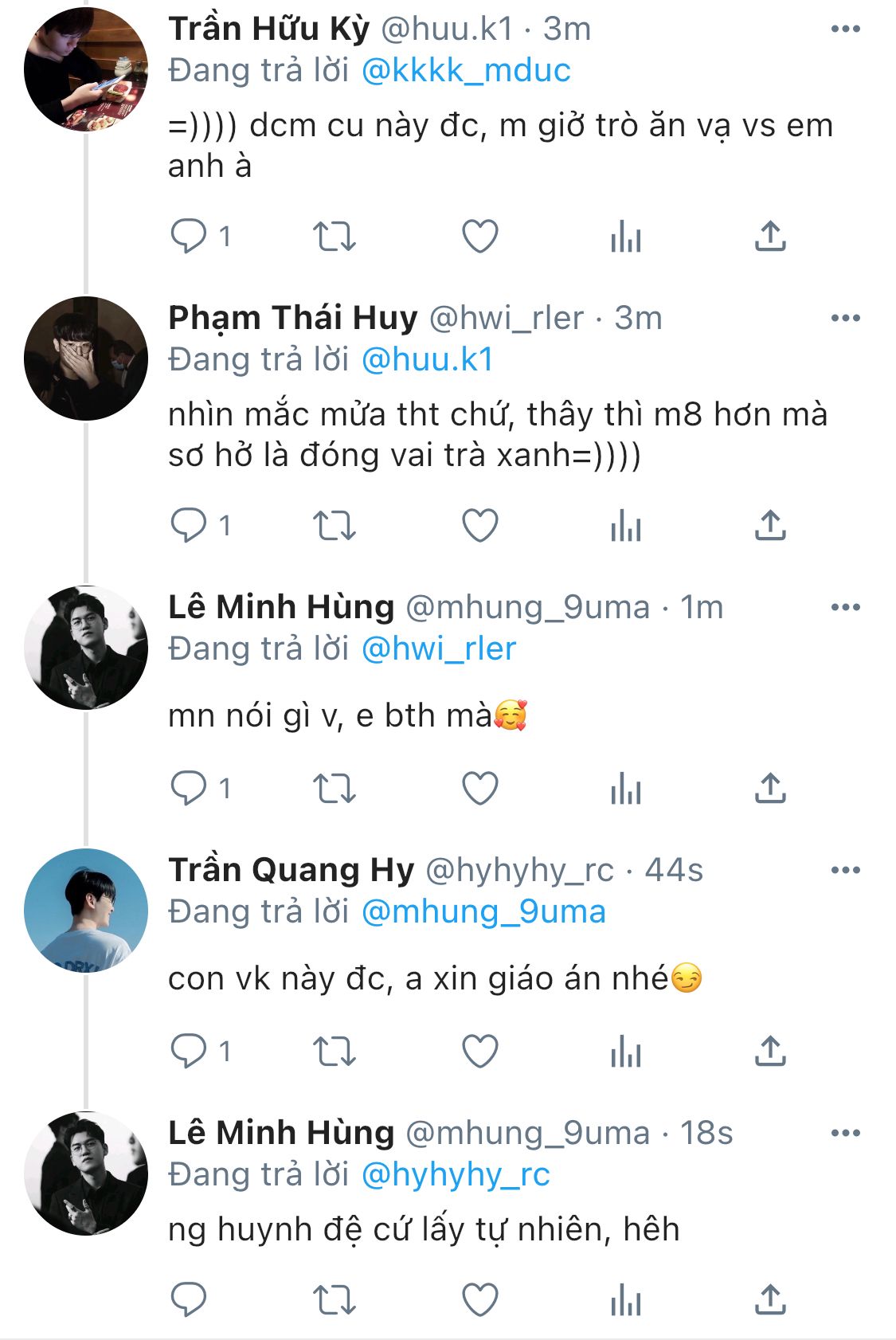Share Lê Minh Hùng's 18s tweet
896x1340 pixels.
point(770,1300)
